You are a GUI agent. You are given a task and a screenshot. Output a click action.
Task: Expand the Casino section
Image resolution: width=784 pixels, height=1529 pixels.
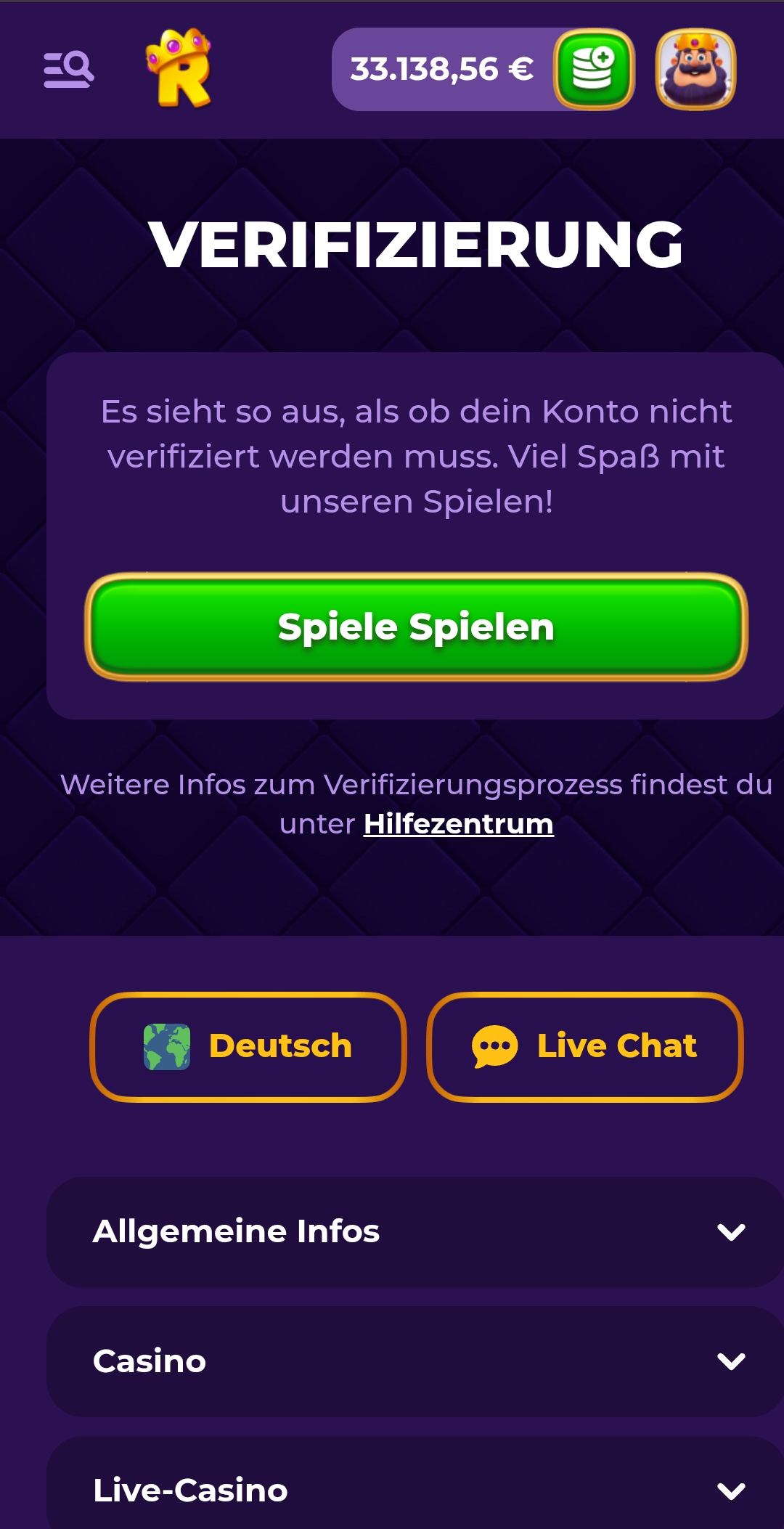(x=415, y=1361)
